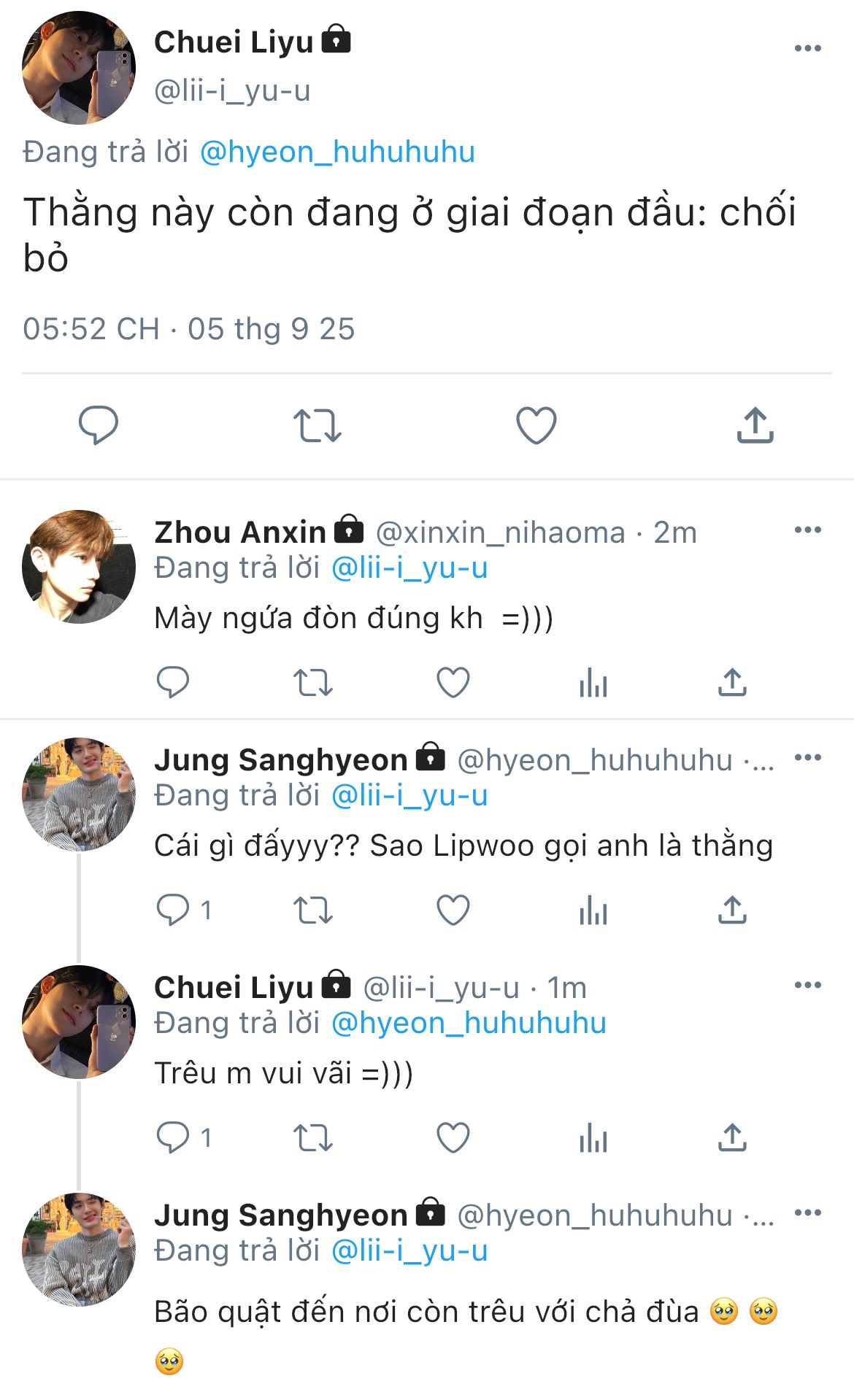
Task: Open overflow menu on Jung Sanghyeon's 'Bão quật' reply
Action: coord(807,1213)
